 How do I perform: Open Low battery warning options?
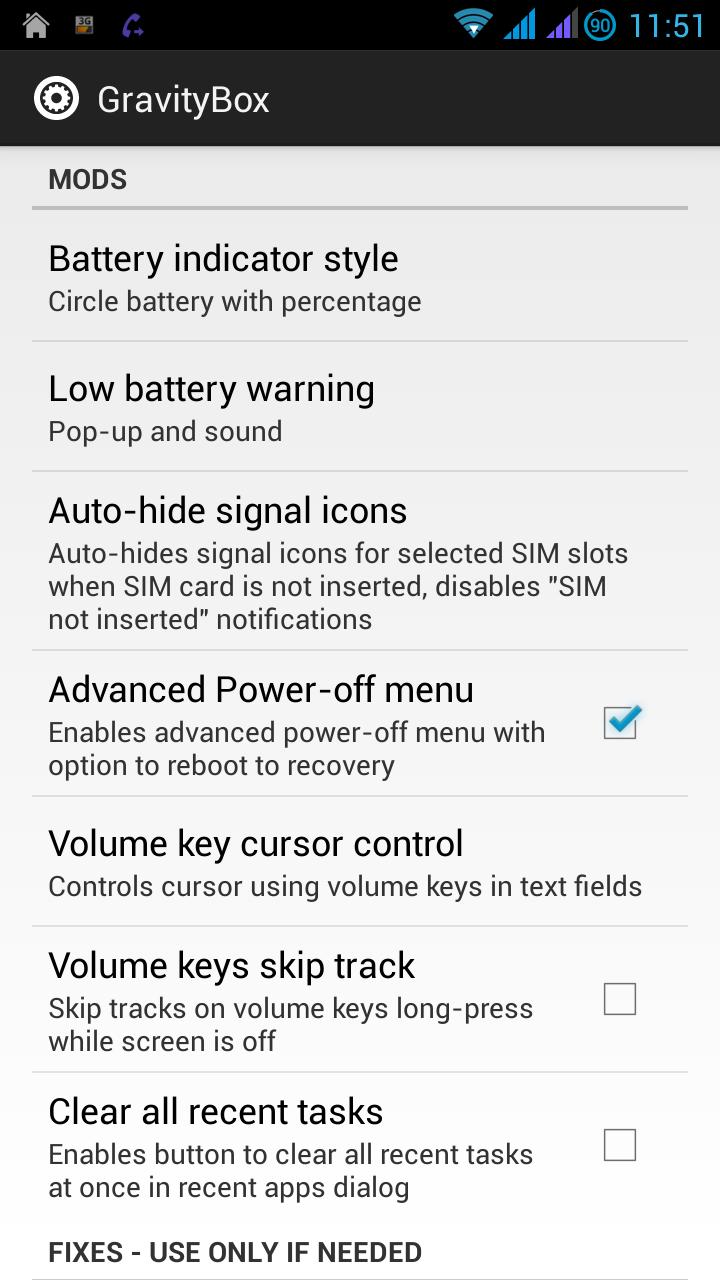[360, 406]
